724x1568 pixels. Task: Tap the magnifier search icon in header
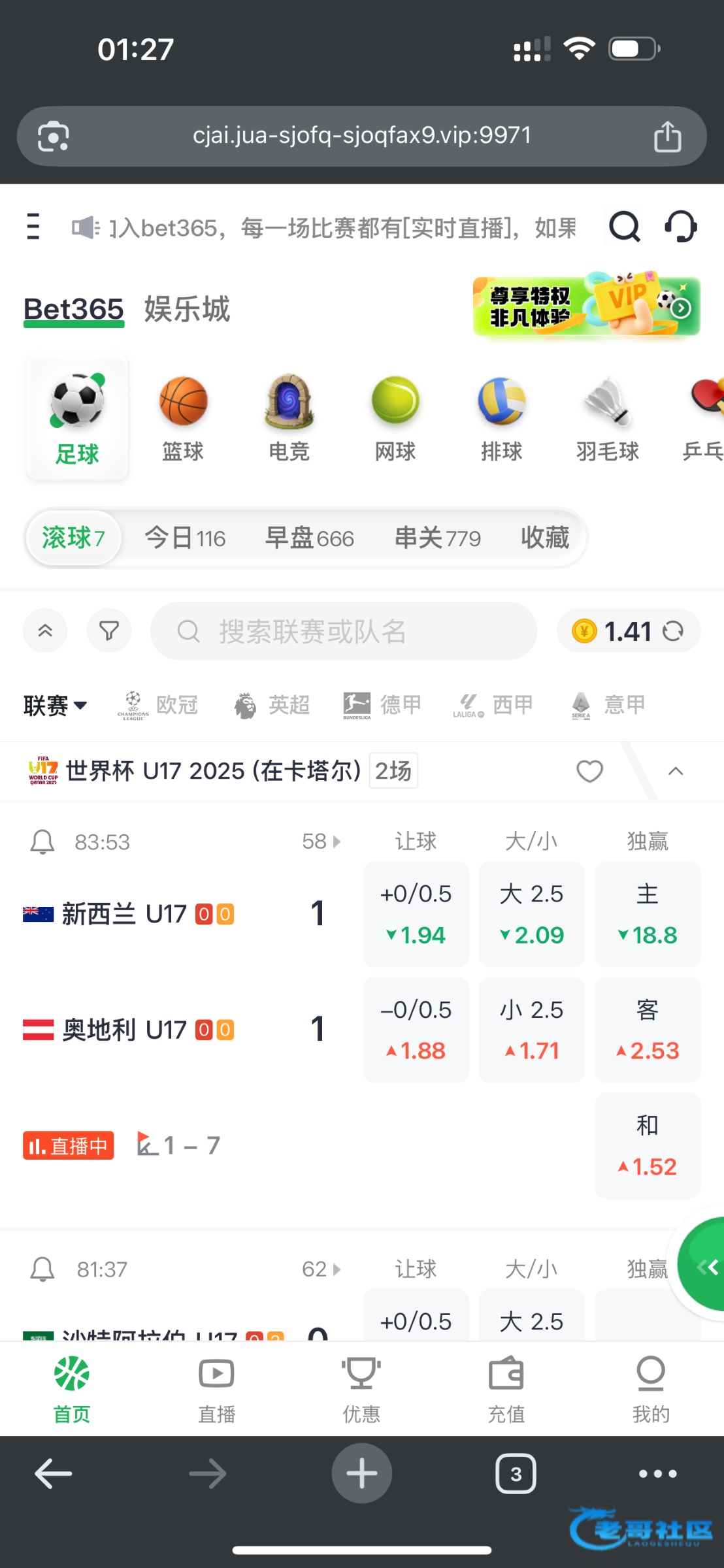624,227
